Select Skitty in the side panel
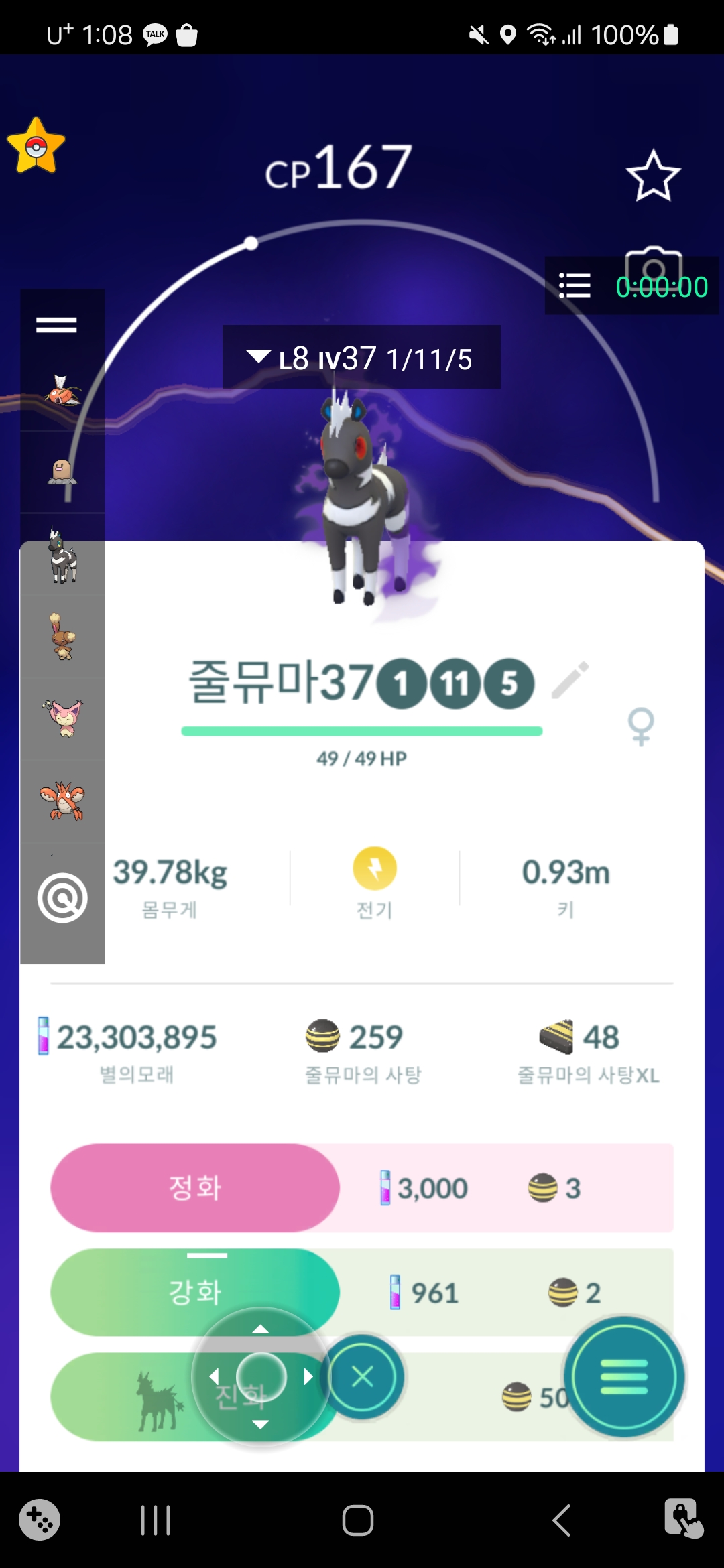 coord(62,718)
